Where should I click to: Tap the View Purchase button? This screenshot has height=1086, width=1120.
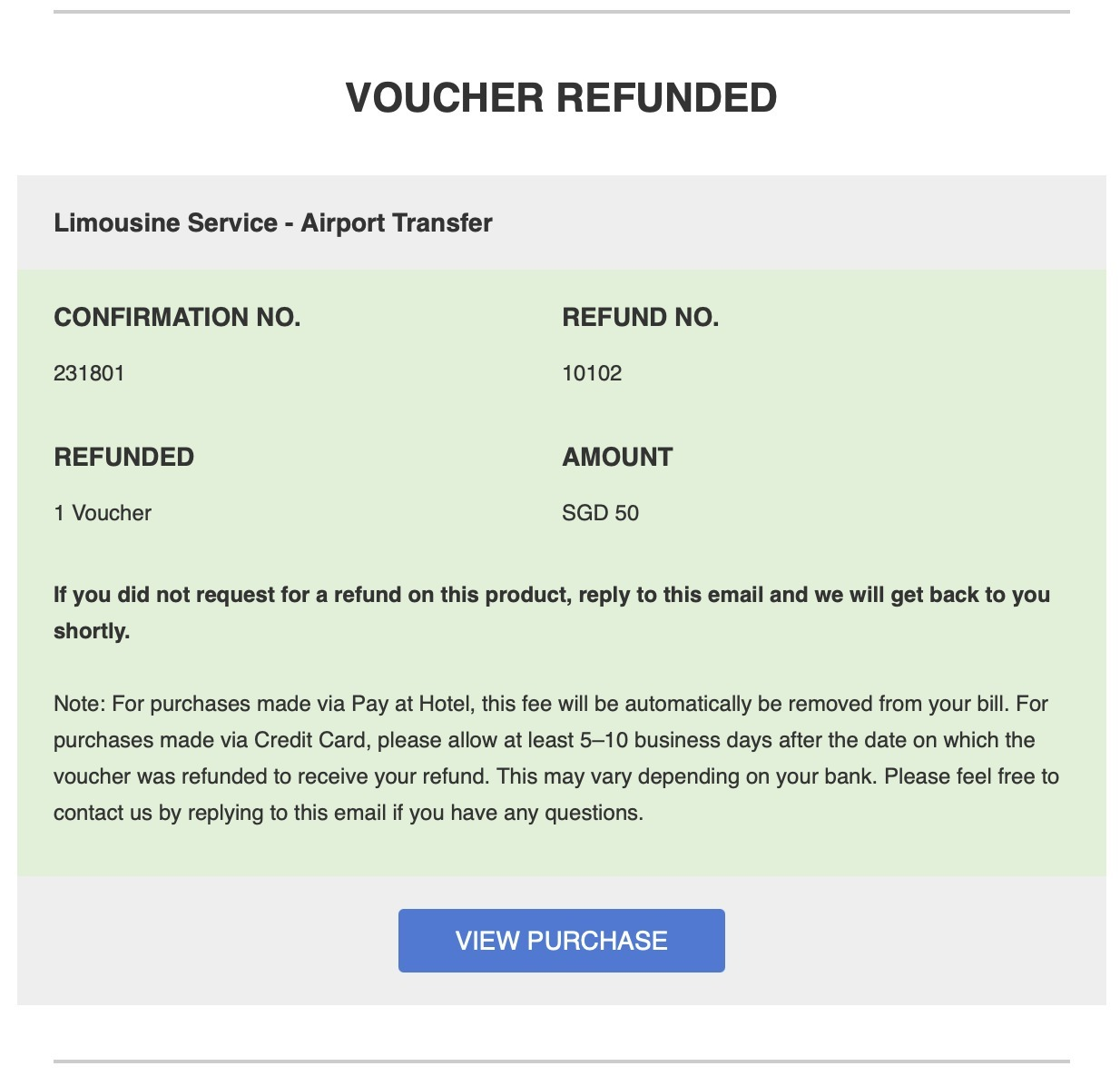[x=561, y=941]
